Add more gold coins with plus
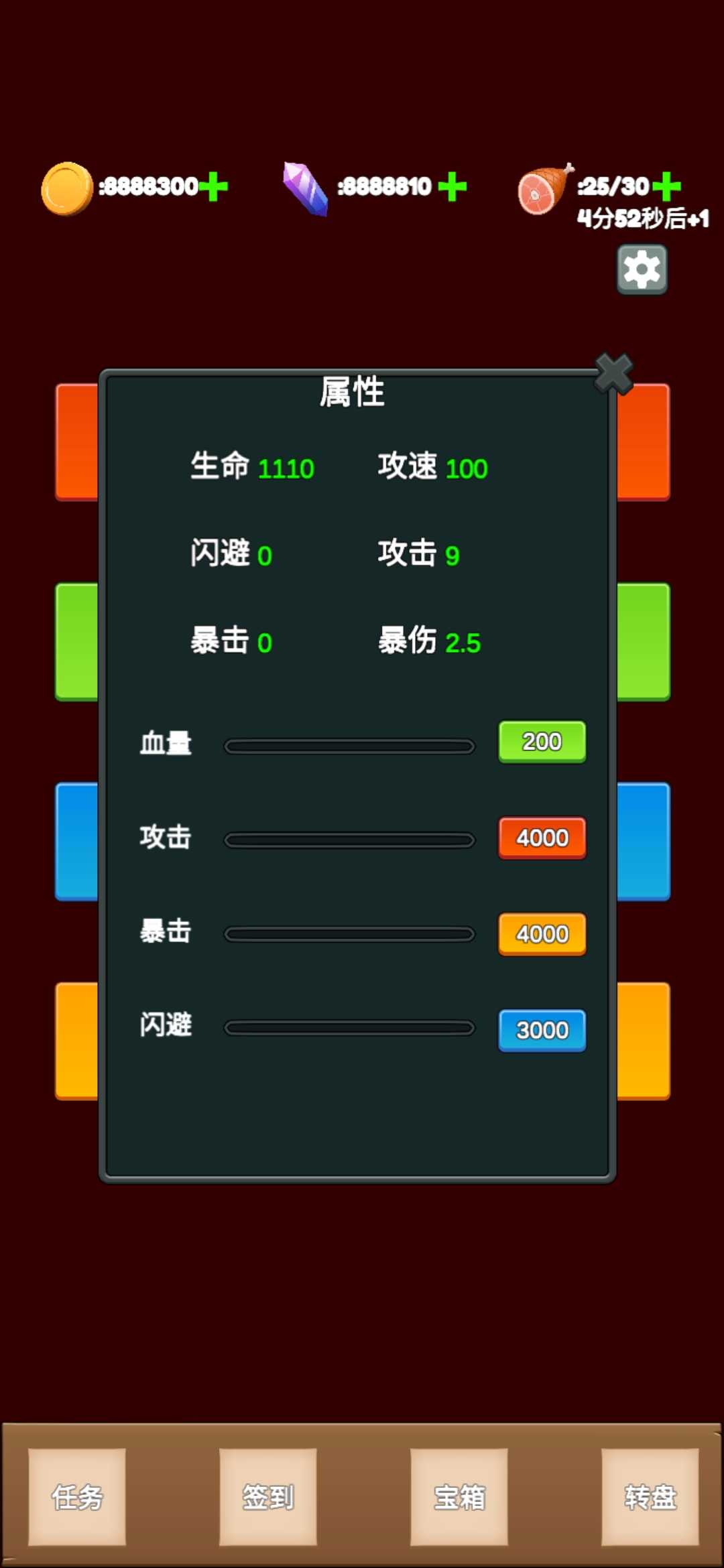This screenshot has height=1568, width=724. point(214,186)
